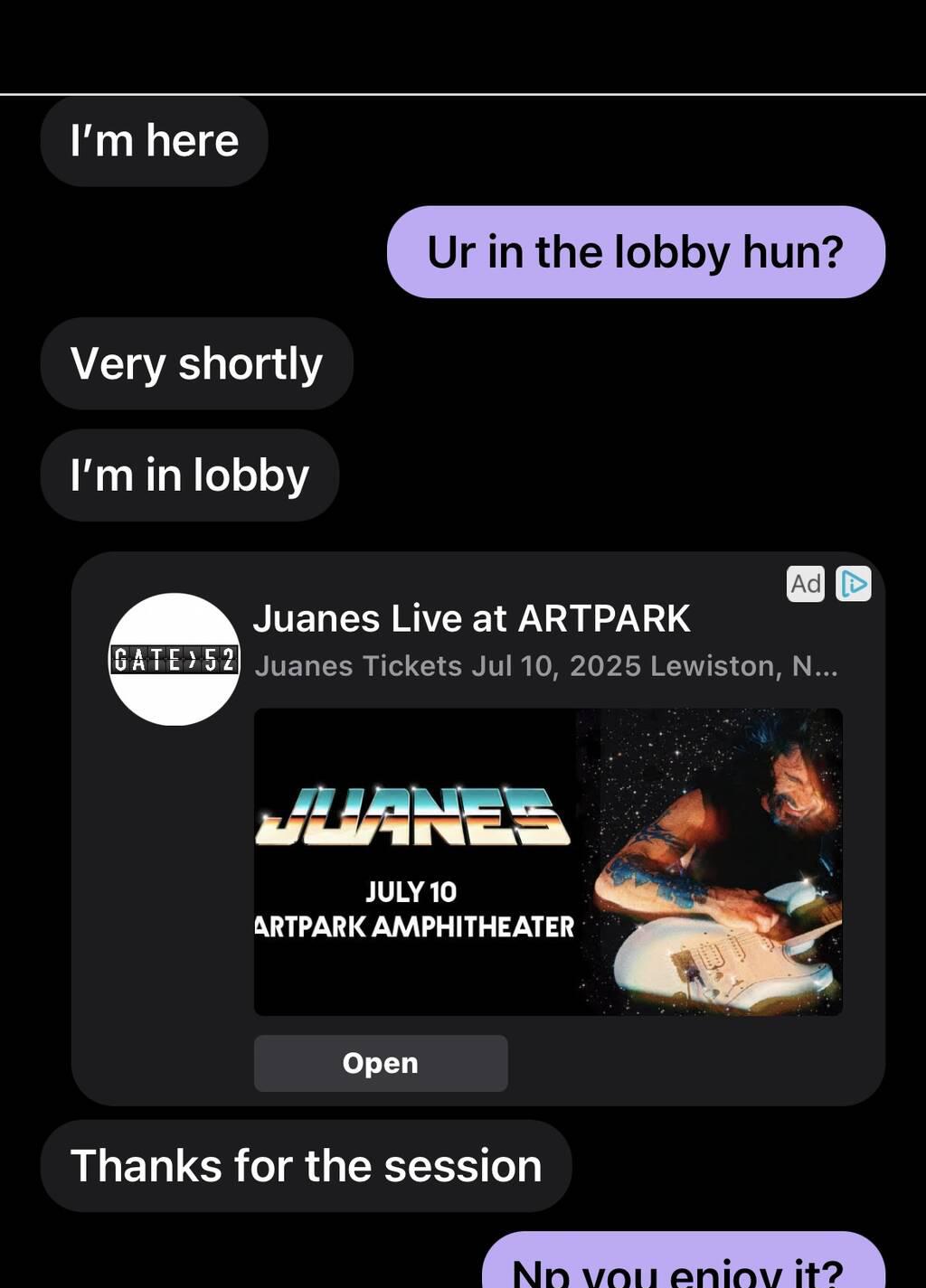This screenshot has height=1288, width=926.
Task: View the Juanes July 10 concert banner
Action: point(547,861)
